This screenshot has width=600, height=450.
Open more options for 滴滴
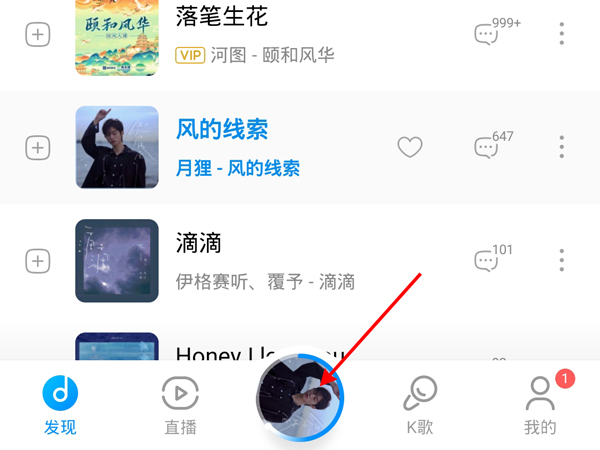pos(561,261)
